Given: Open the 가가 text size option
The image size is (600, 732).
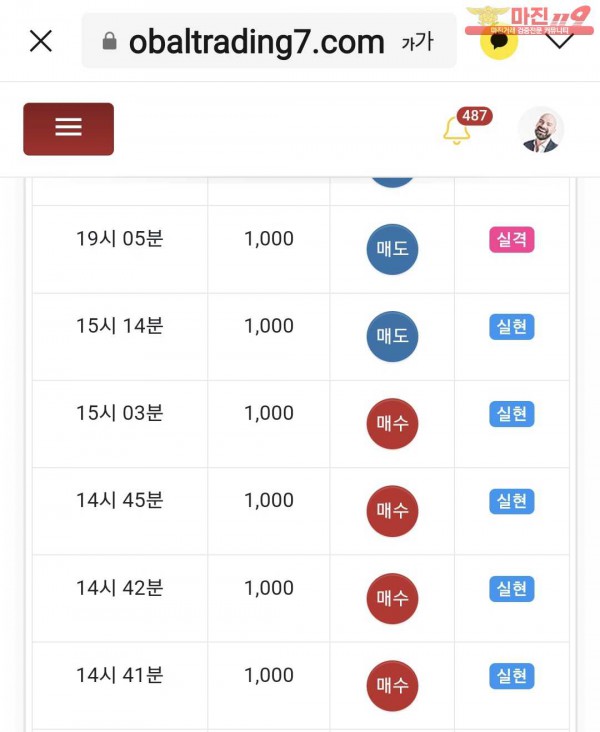Looking at the screenshot, I should (x=417, y=42).
